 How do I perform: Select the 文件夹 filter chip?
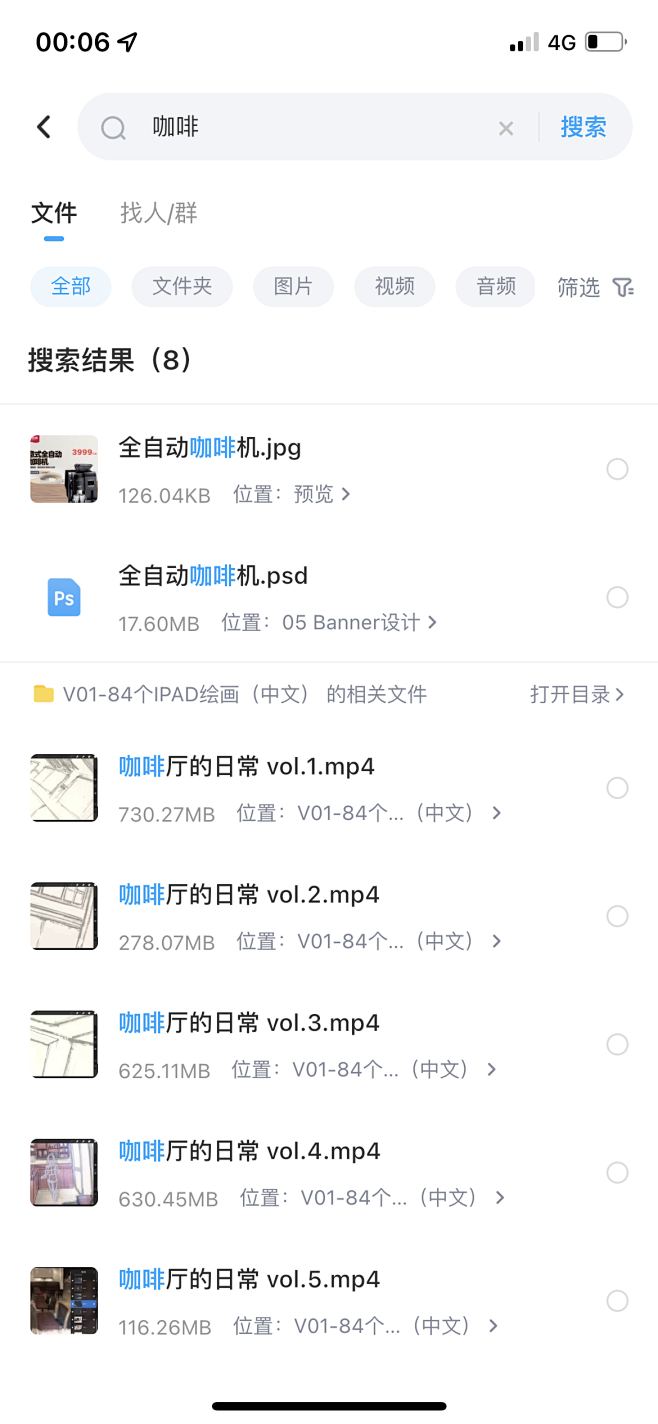182,287
